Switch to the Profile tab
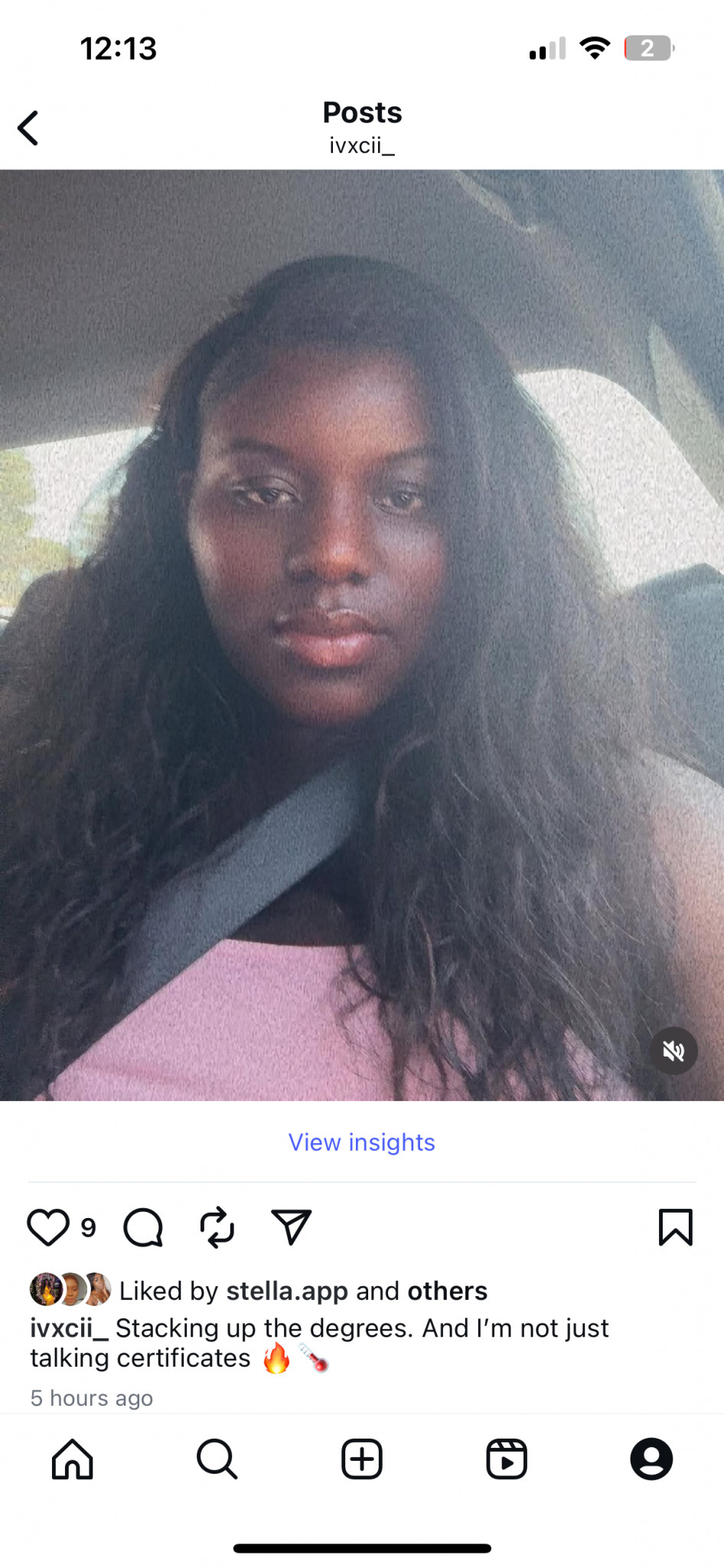 pyautogui.click(x=651, y=1459)
